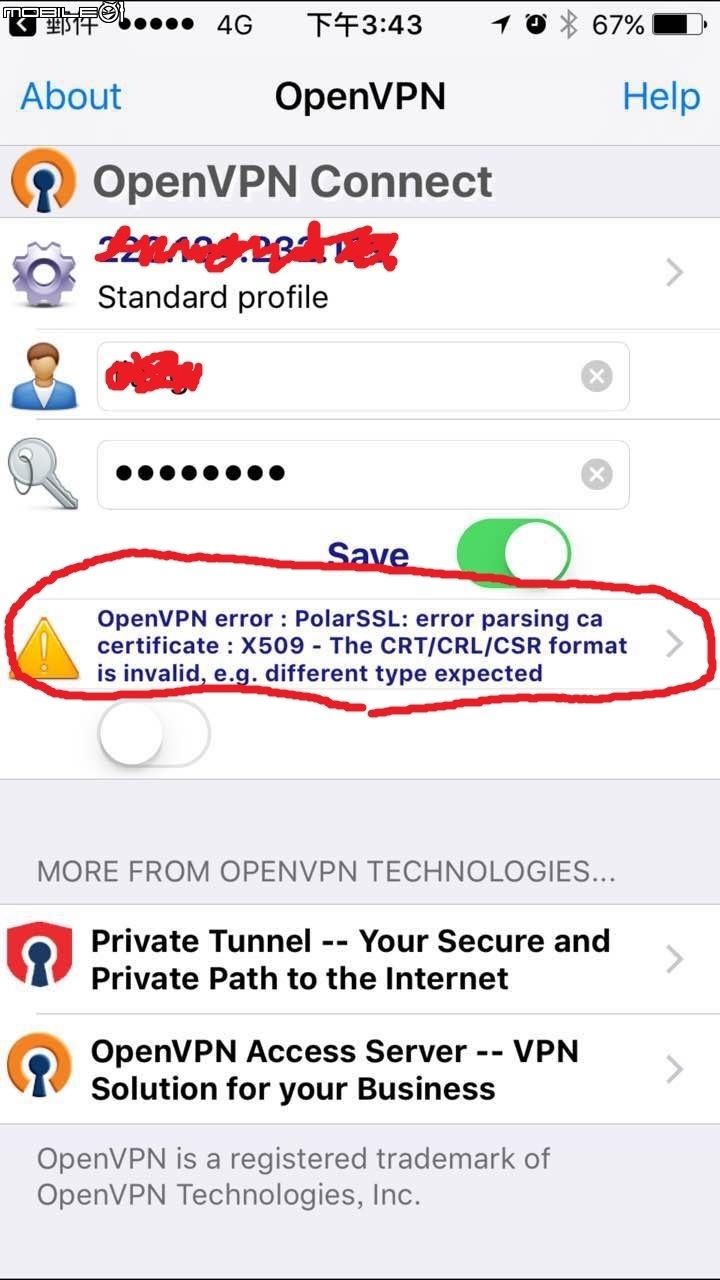Viewport: 720px width, 1280px height.
Task: Open Private Tunnel promo row
Action: coord(360,959)
